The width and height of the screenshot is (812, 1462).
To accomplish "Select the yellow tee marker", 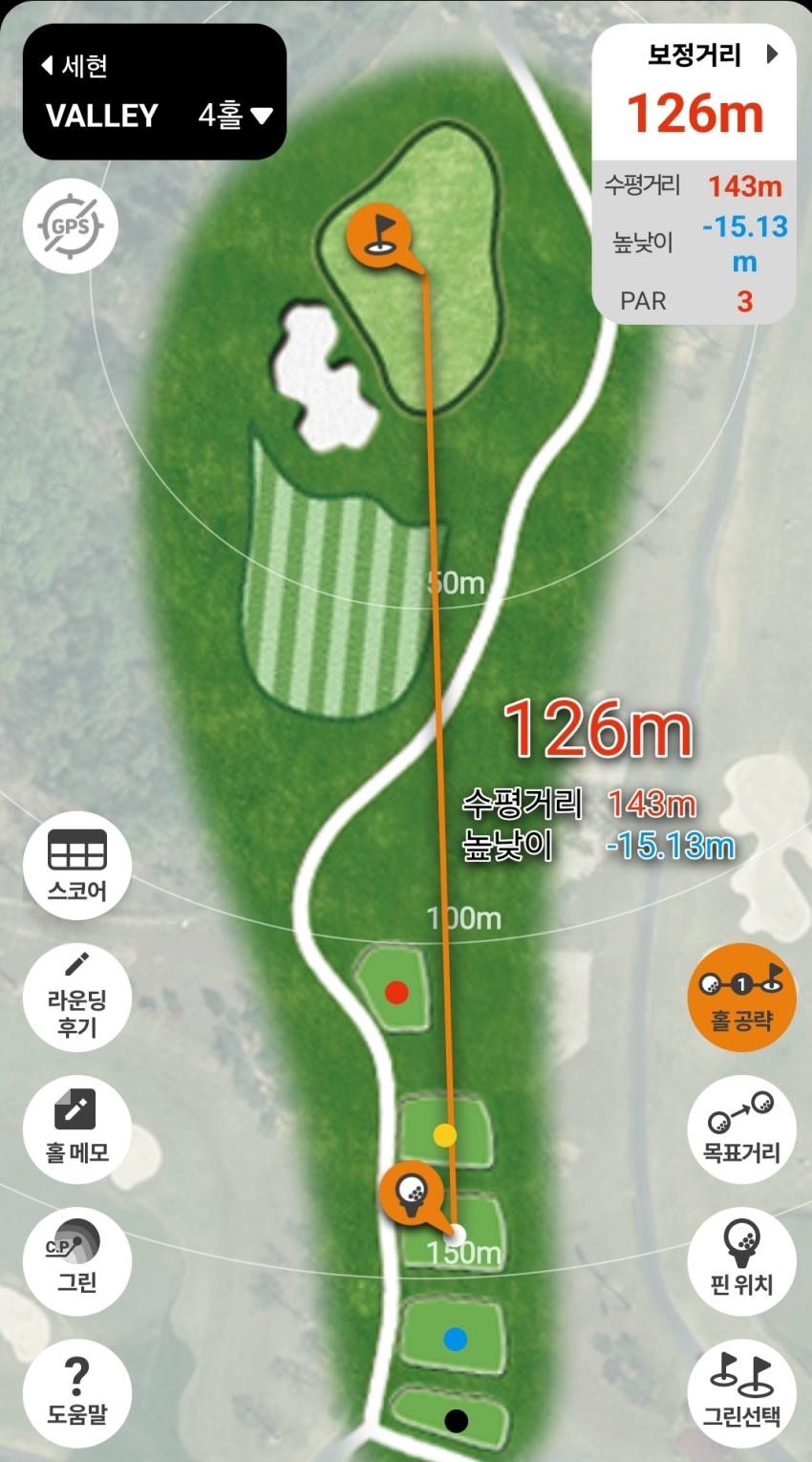I will 445,1134.
